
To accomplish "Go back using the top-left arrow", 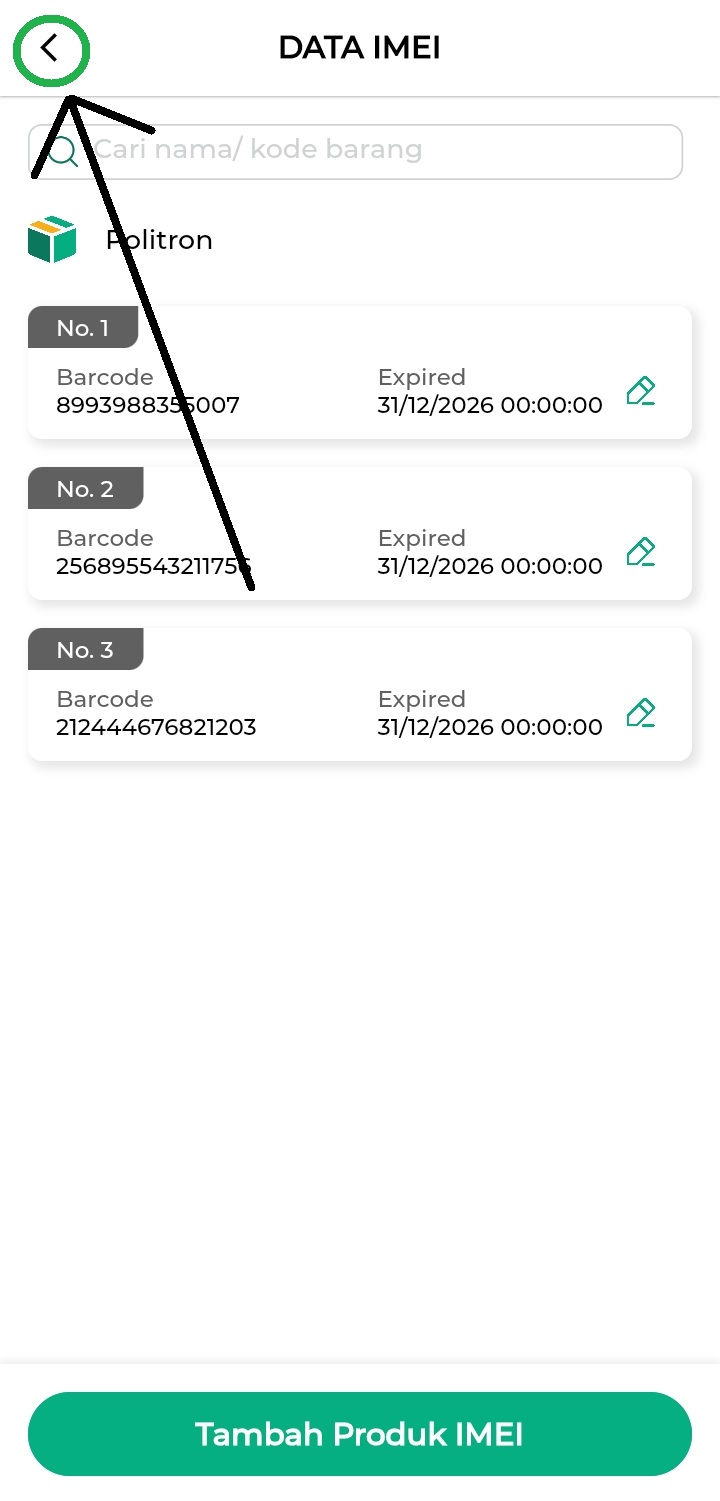I will tap(50, 48).
